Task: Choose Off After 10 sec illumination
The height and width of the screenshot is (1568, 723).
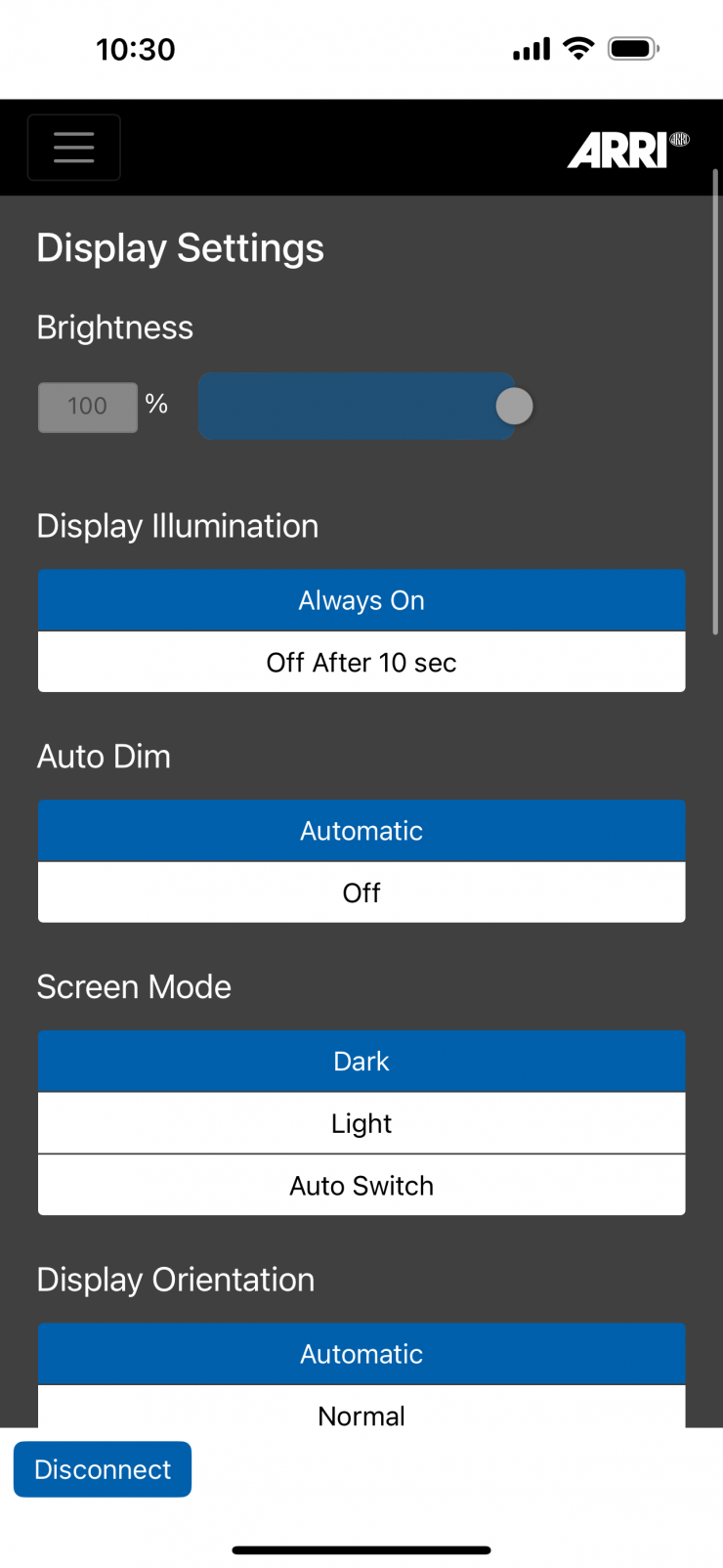Action: 361,663
